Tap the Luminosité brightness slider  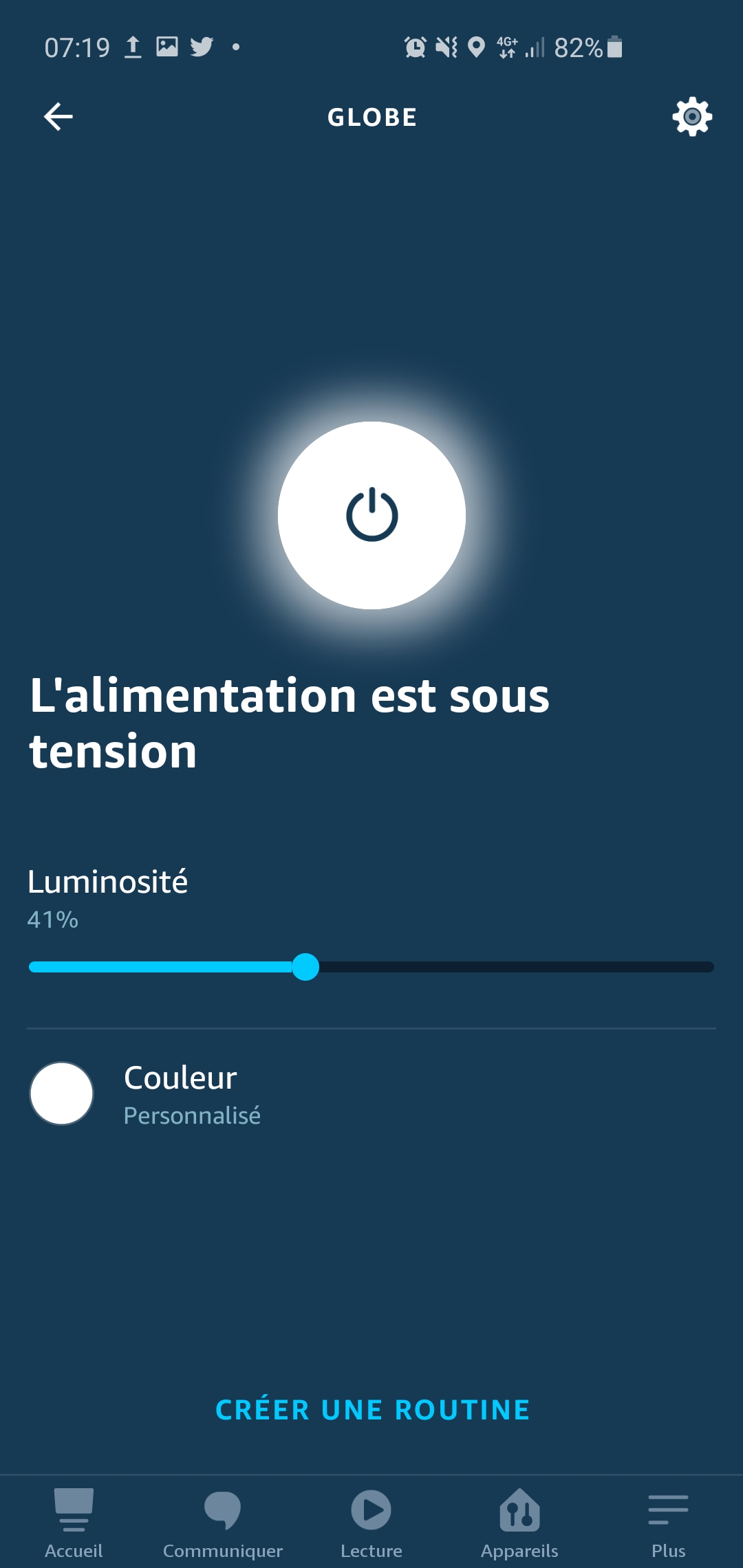click(x=371, y=967)
